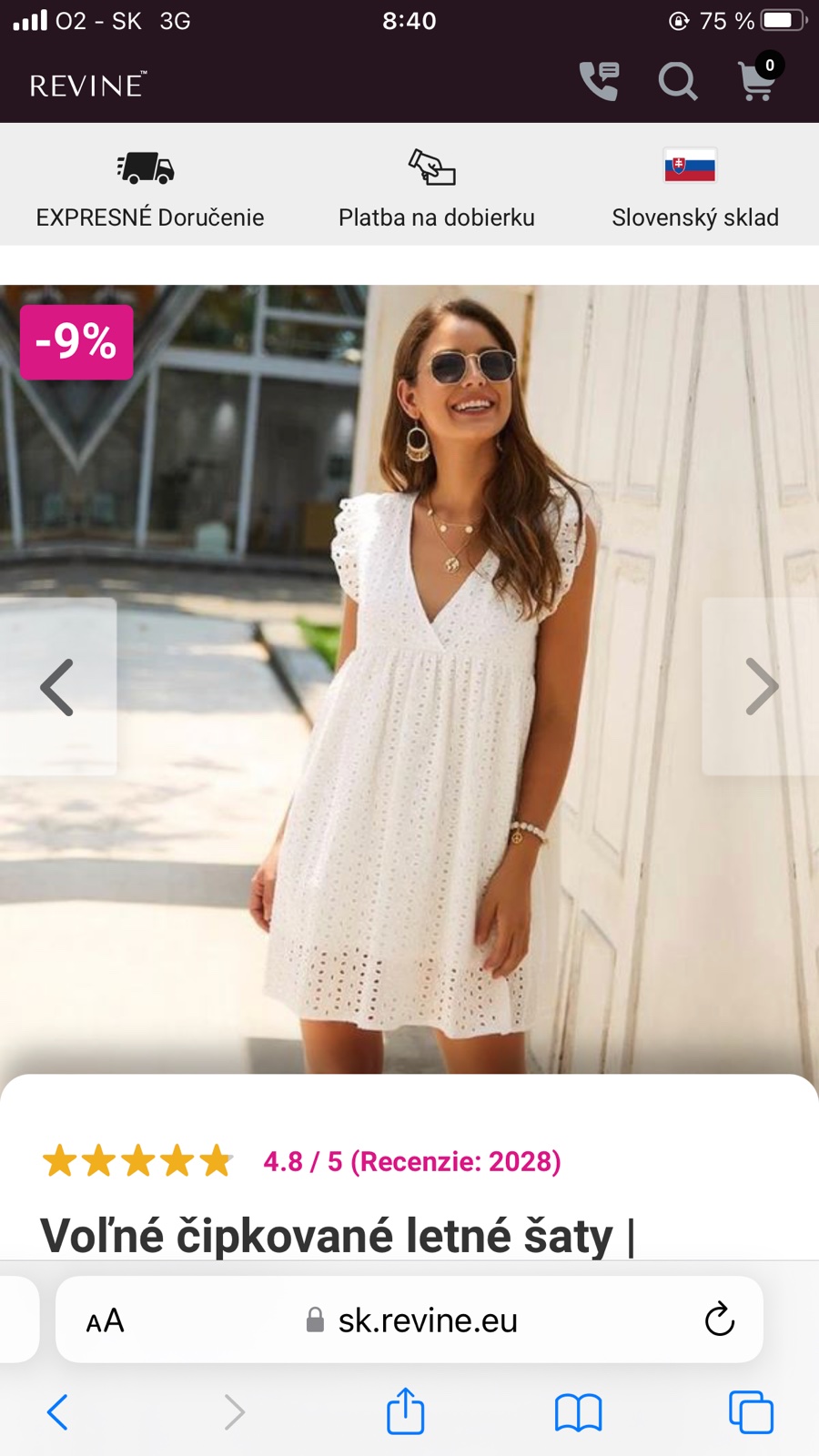This screenshot has width=819, height=1456.
Task: Share this page from Safari toolbar
Action: tap(405, 1411)
